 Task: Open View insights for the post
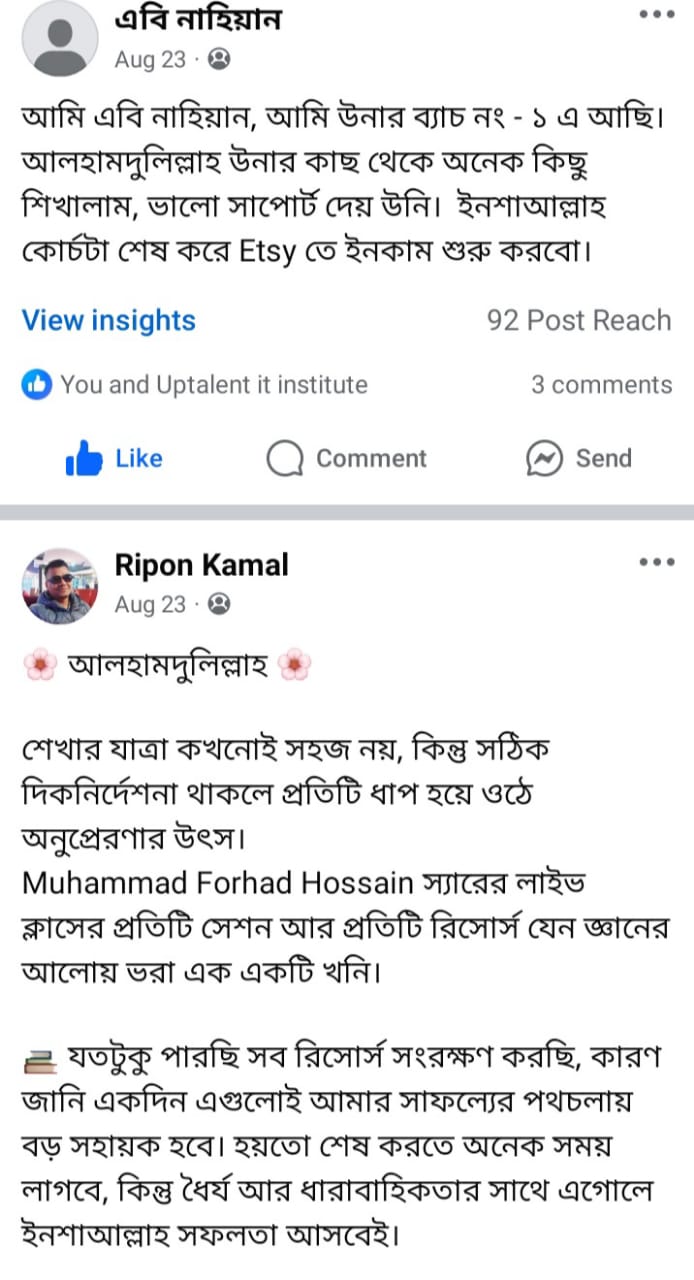pos(109,321)
